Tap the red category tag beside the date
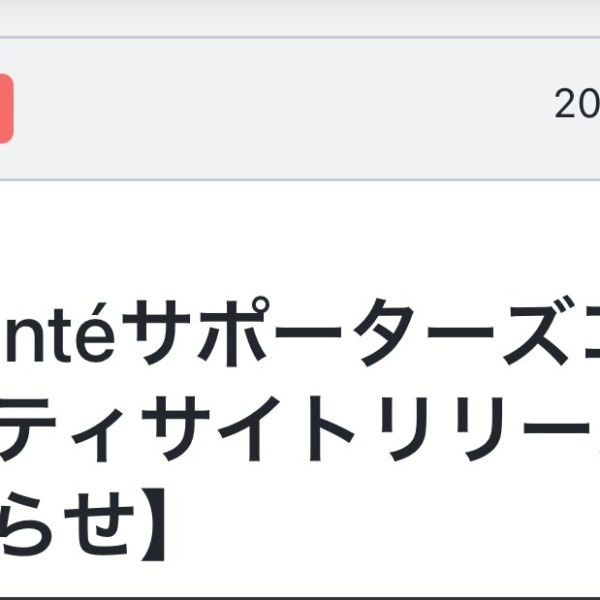 coord(5,108)
